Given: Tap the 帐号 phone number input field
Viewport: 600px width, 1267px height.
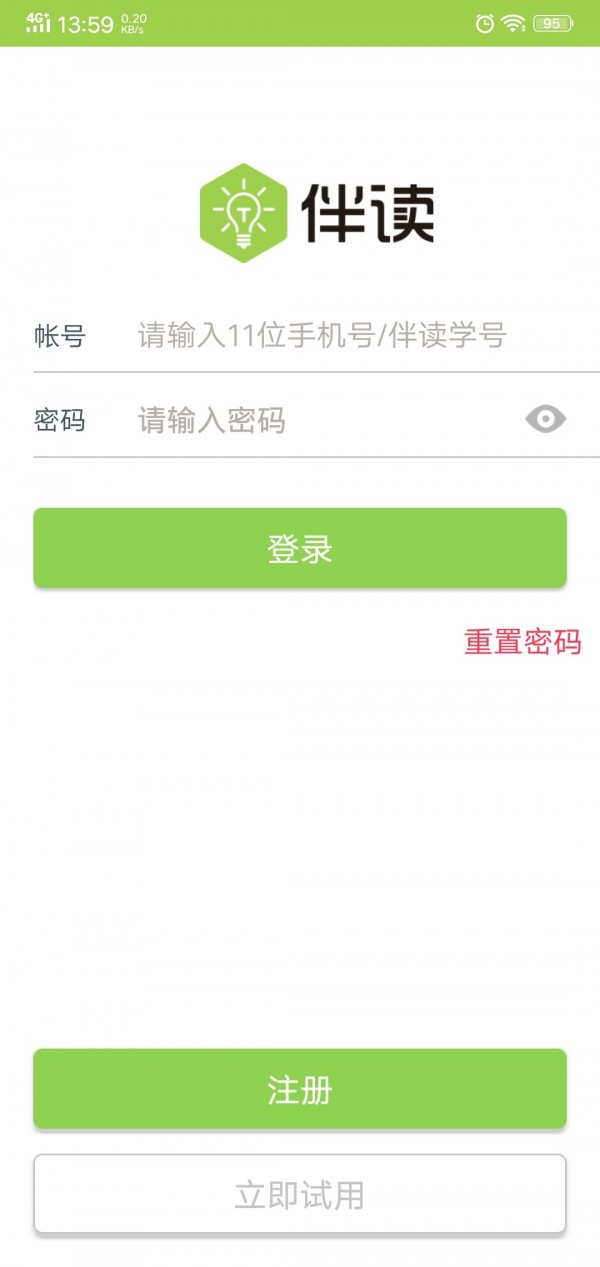Looking at the screenshot, I should click(x=360, y=336).
